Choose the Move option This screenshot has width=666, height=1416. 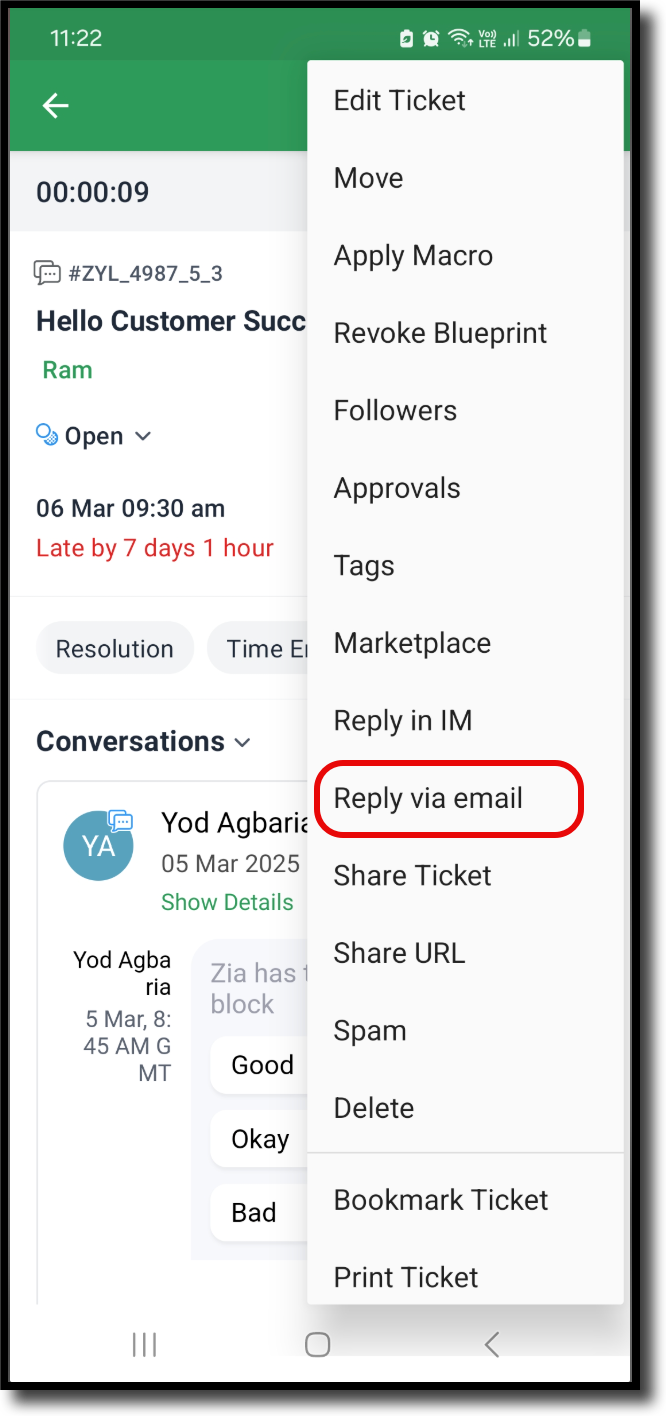[368, 178]
